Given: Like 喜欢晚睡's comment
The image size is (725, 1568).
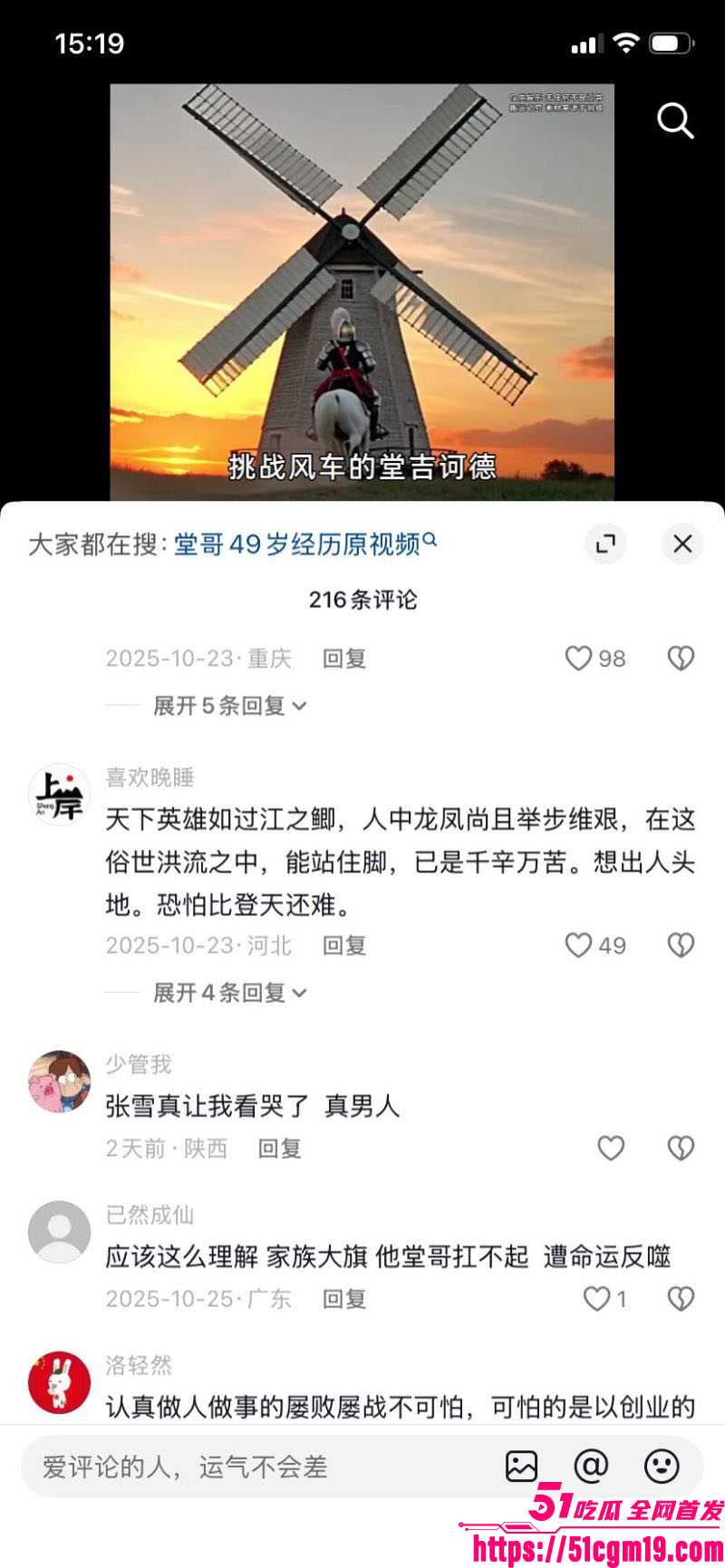Looking at the screenshot, I should [578, 945].
